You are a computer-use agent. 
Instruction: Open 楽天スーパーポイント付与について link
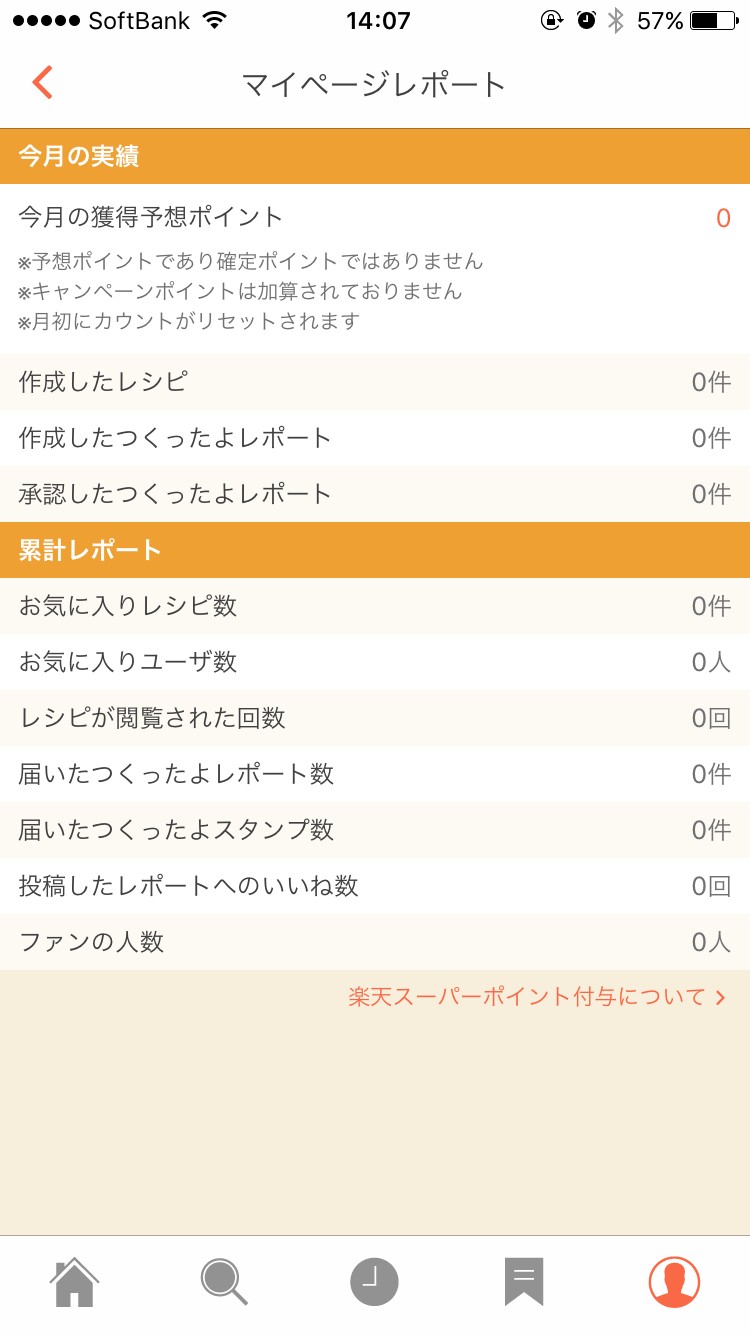(x=537, y=996)
